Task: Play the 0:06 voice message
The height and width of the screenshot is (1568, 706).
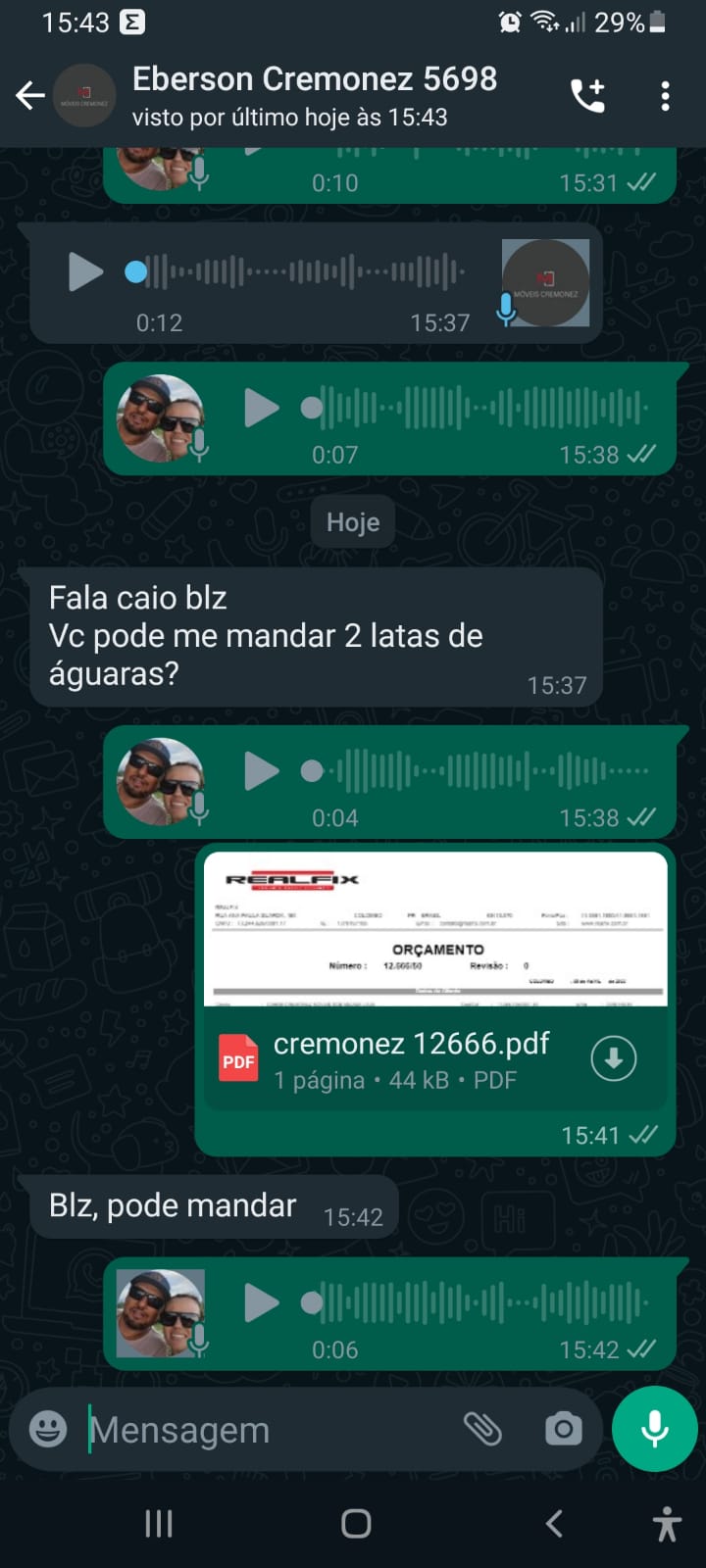Action: point(261,1302)
